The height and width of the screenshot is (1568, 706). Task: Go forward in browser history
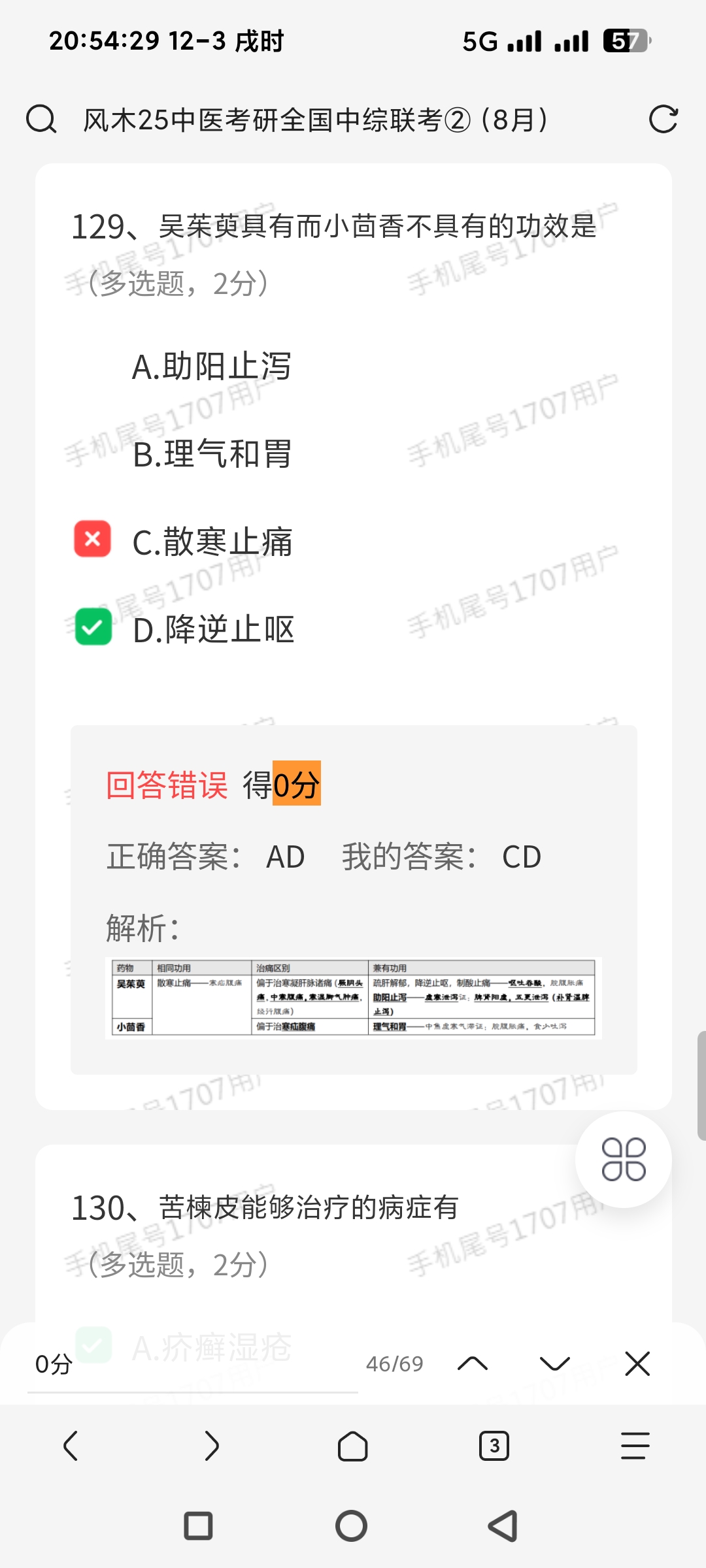(211, 1445)
